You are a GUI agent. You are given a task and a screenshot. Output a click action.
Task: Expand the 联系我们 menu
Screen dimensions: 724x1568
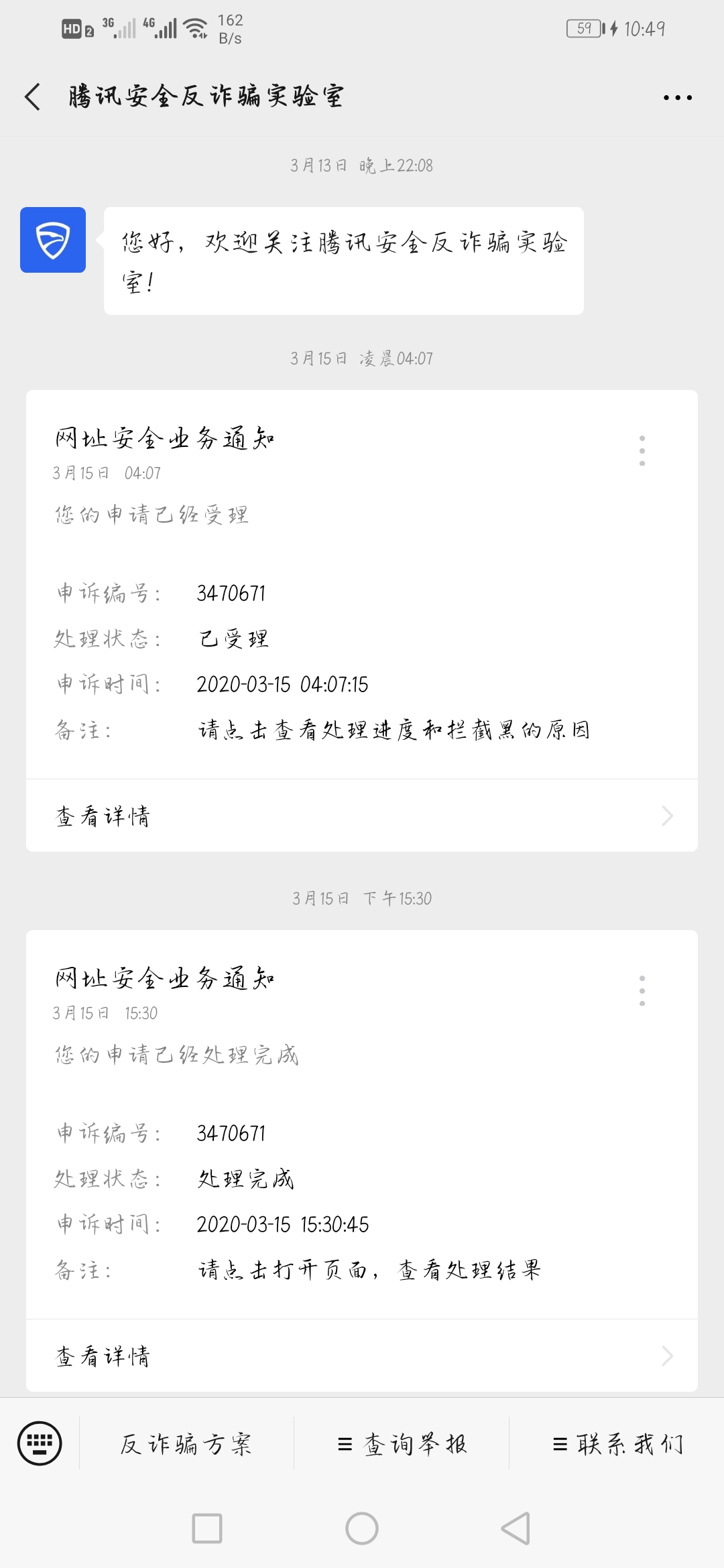tap(617, 1444)
